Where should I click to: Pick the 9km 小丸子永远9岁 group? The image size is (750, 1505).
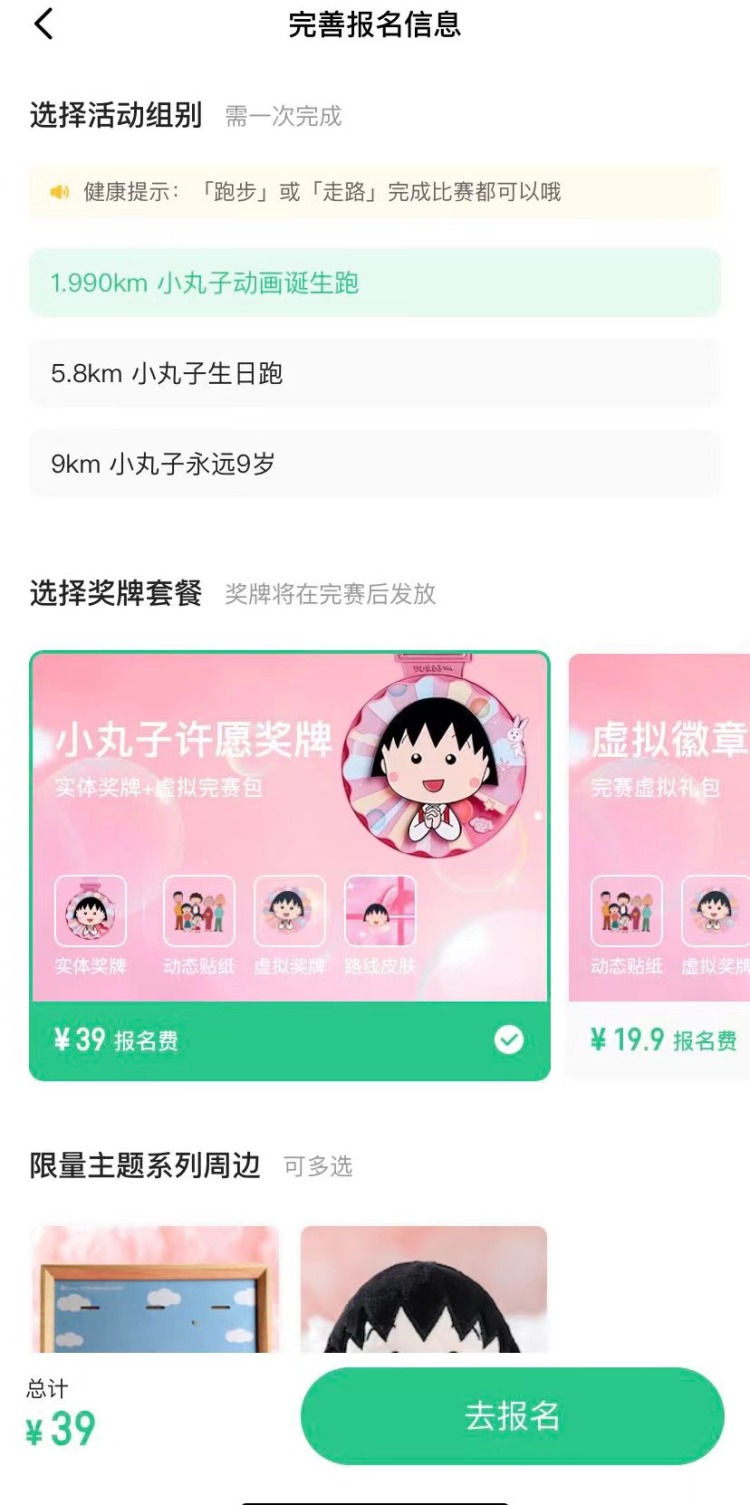[374, 464]
